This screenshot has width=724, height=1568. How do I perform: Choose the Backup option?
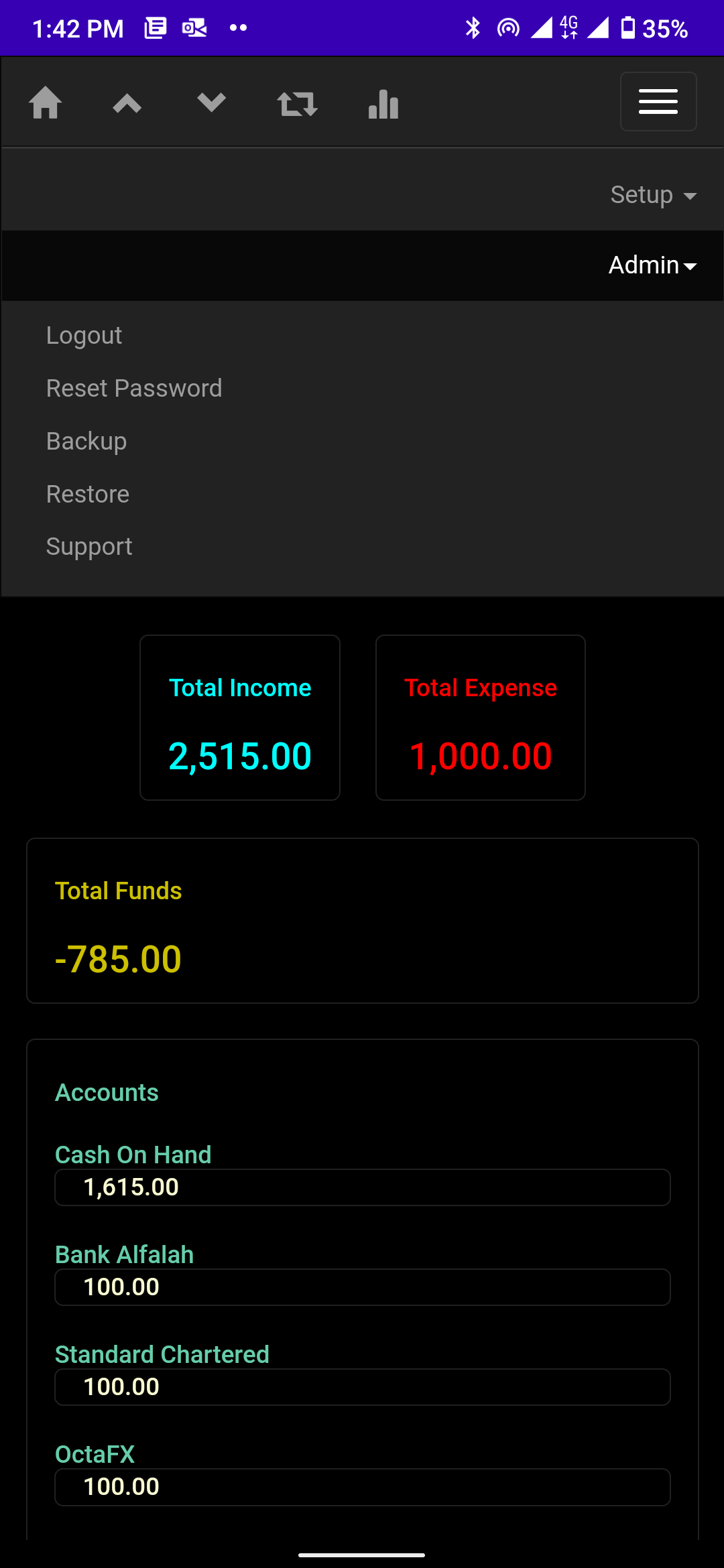[x=86, y=442]
